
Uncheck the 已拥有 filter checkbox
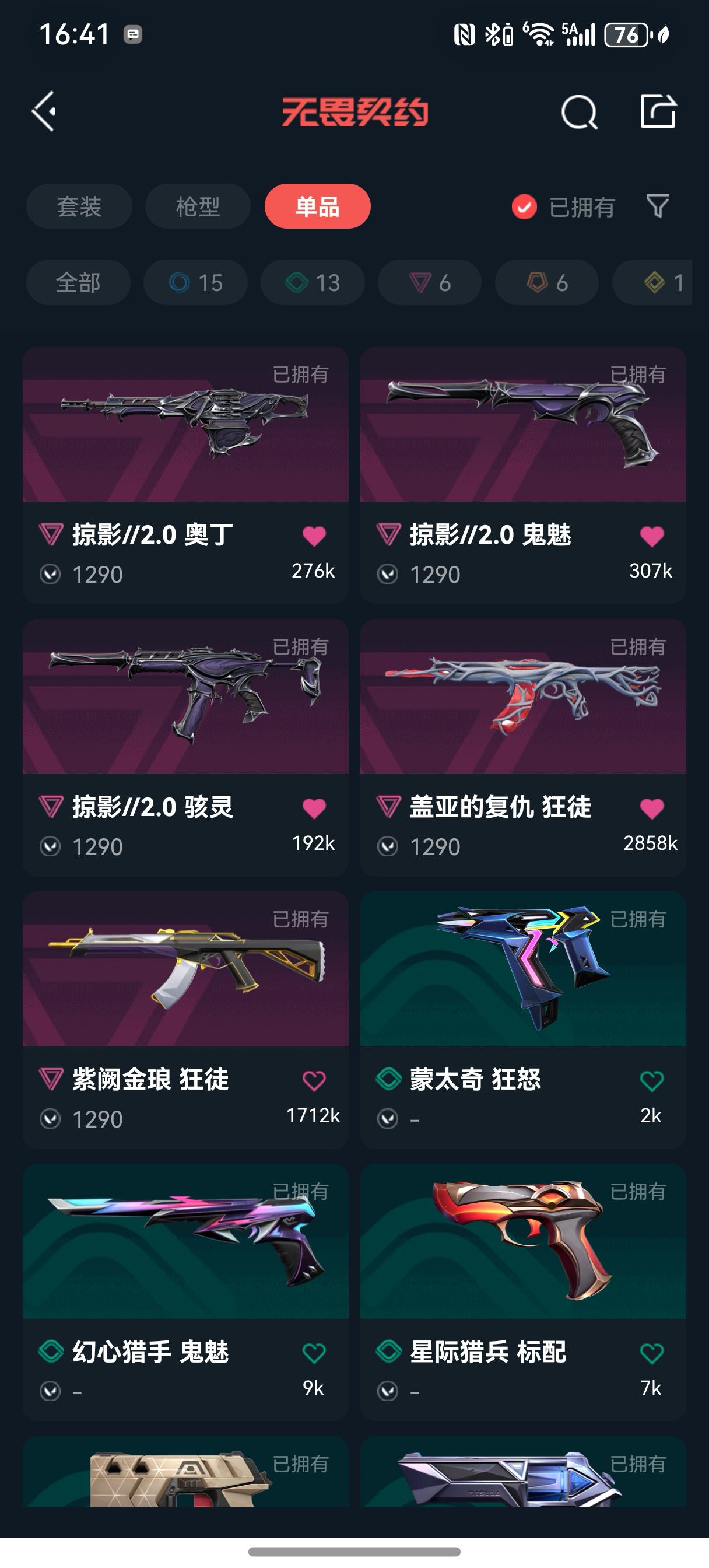(524, 207)
